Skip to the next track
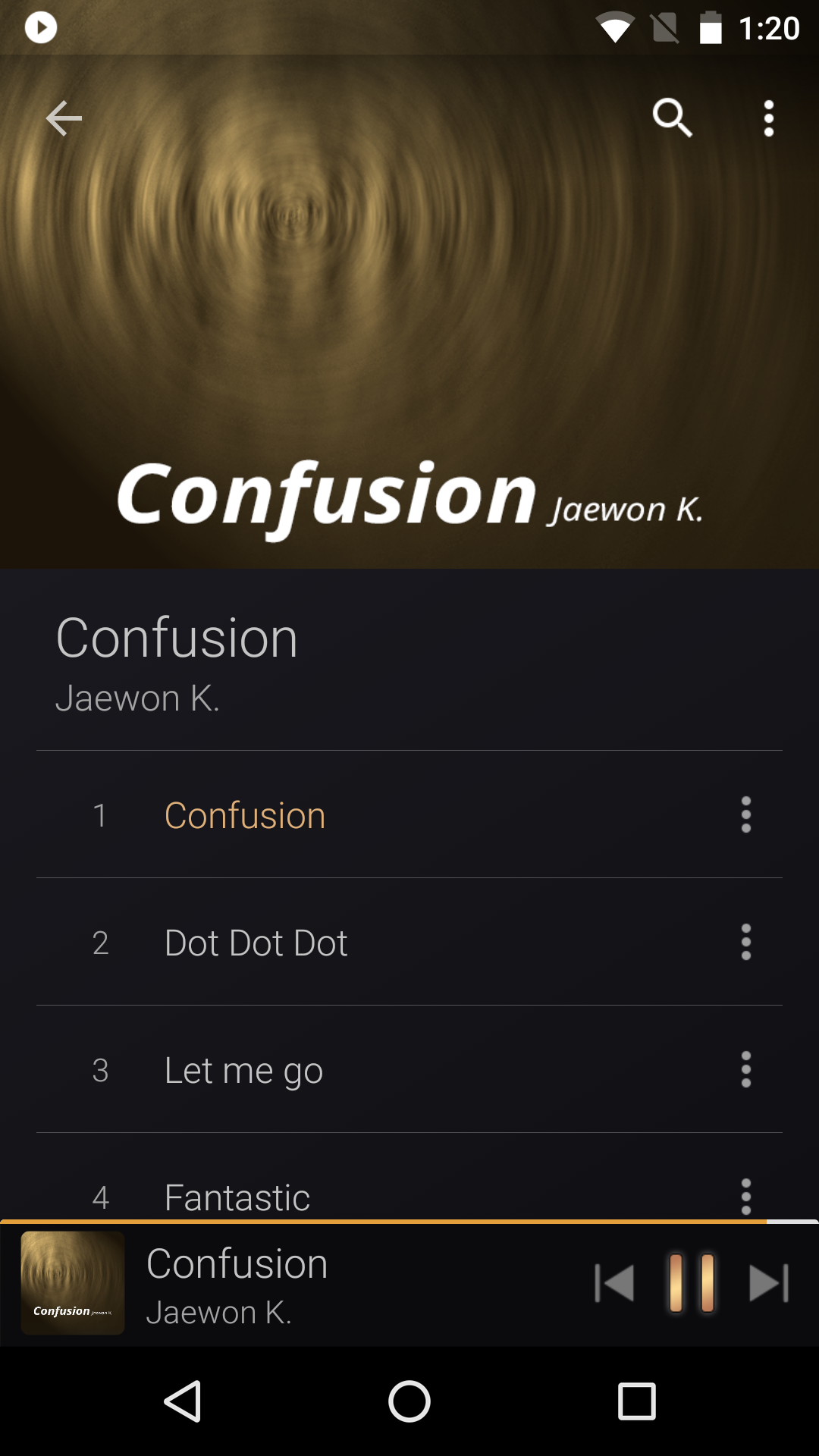The image size is (819, 1456). [769, 1283]
